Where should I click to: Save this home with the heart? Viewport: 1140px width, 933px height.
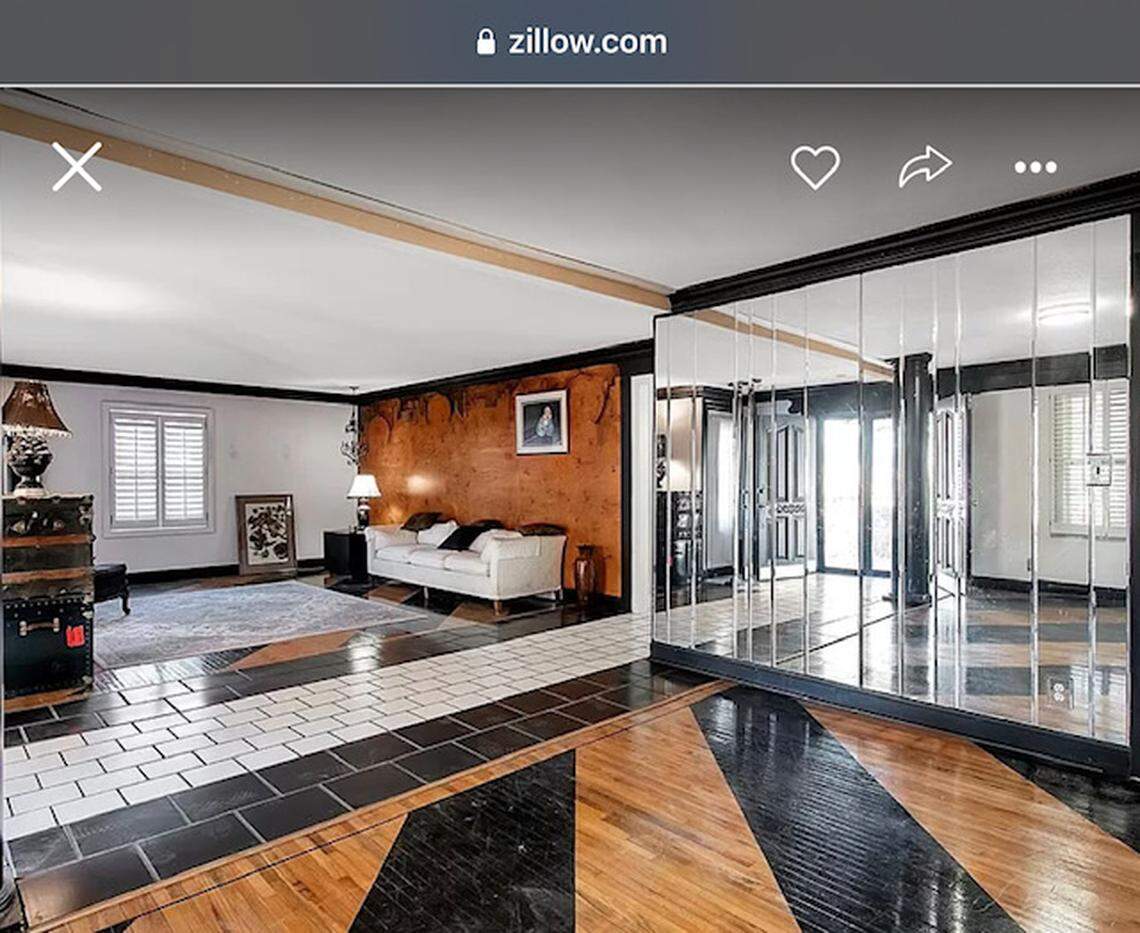(x=815, y=167)
